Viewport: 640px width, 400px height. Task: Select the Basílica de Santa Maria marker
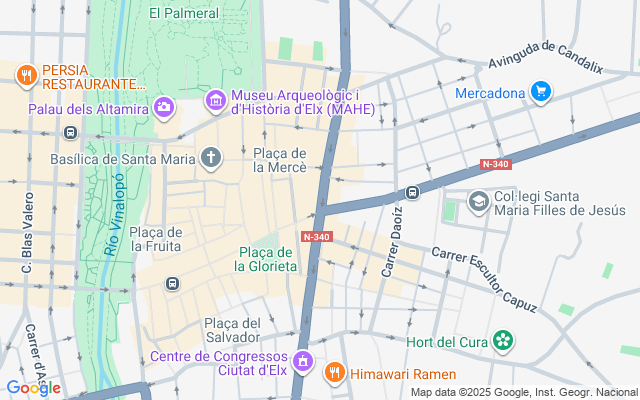point(210,157)
